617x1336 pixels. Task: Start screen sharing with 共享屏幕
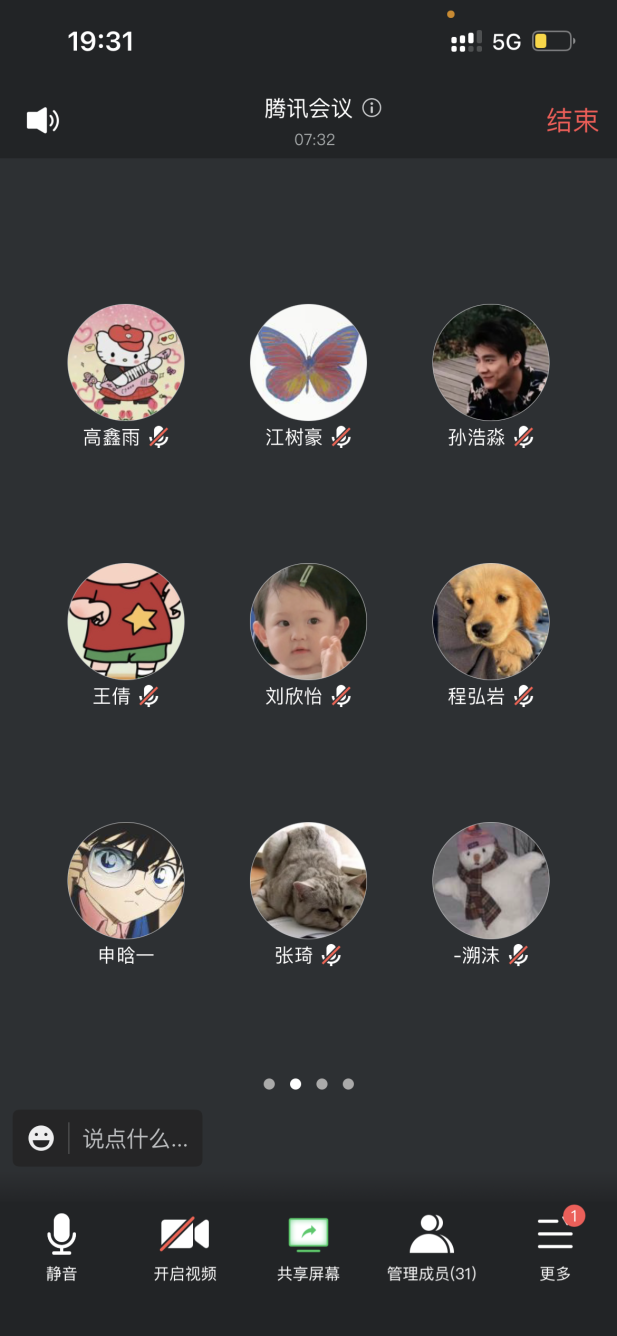pyautogui.click(x=308, y=1245)
